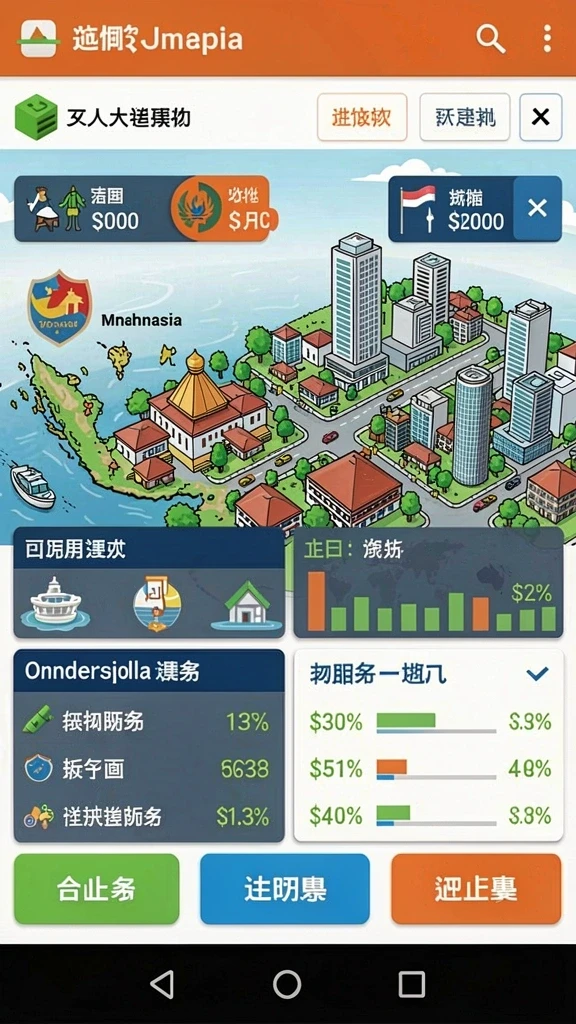576x1024 pixels.
Task: Open the three-dot overflow menu
Action: coord(547,39)
